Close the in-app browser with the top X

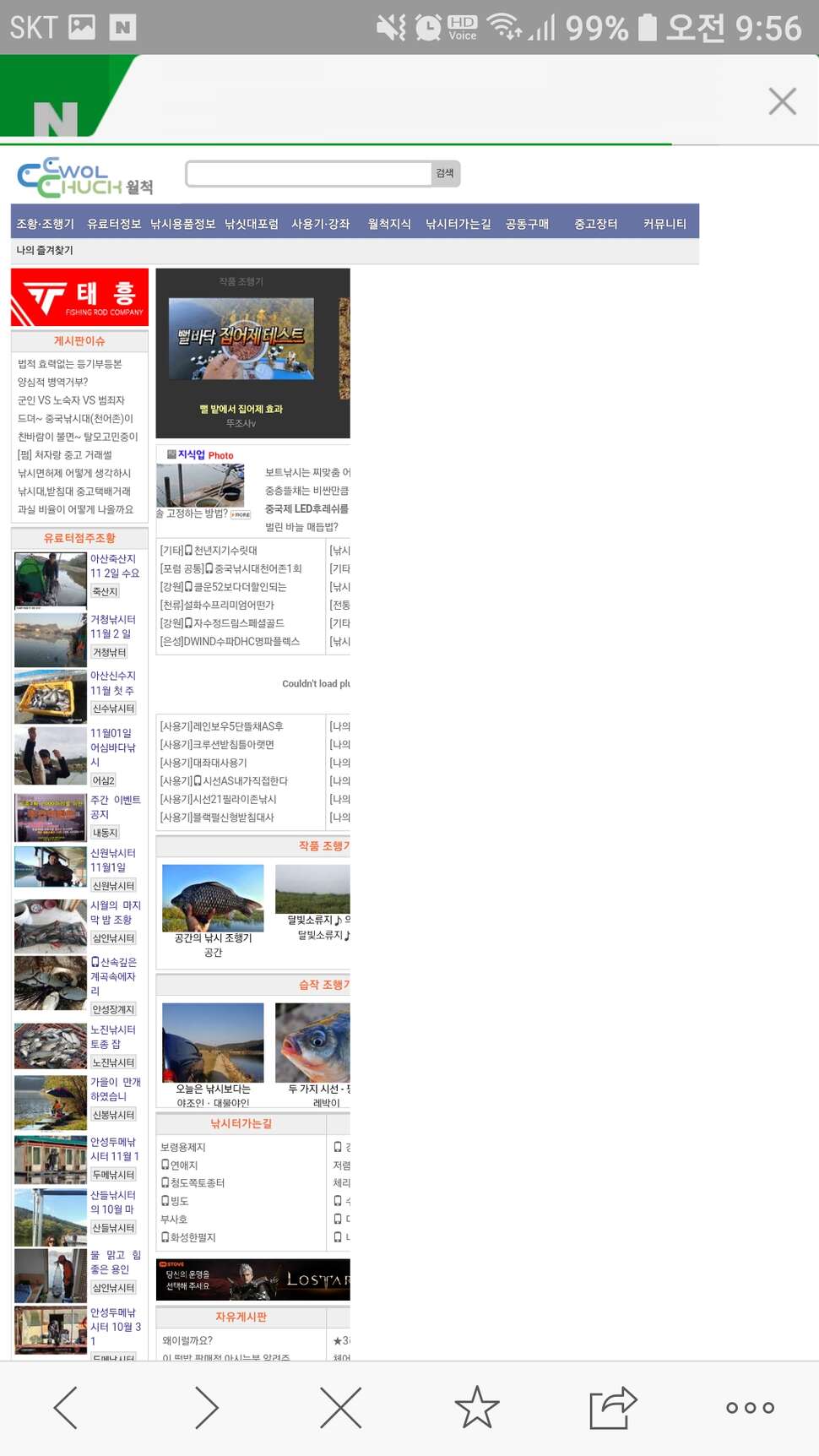click(782, 101)
